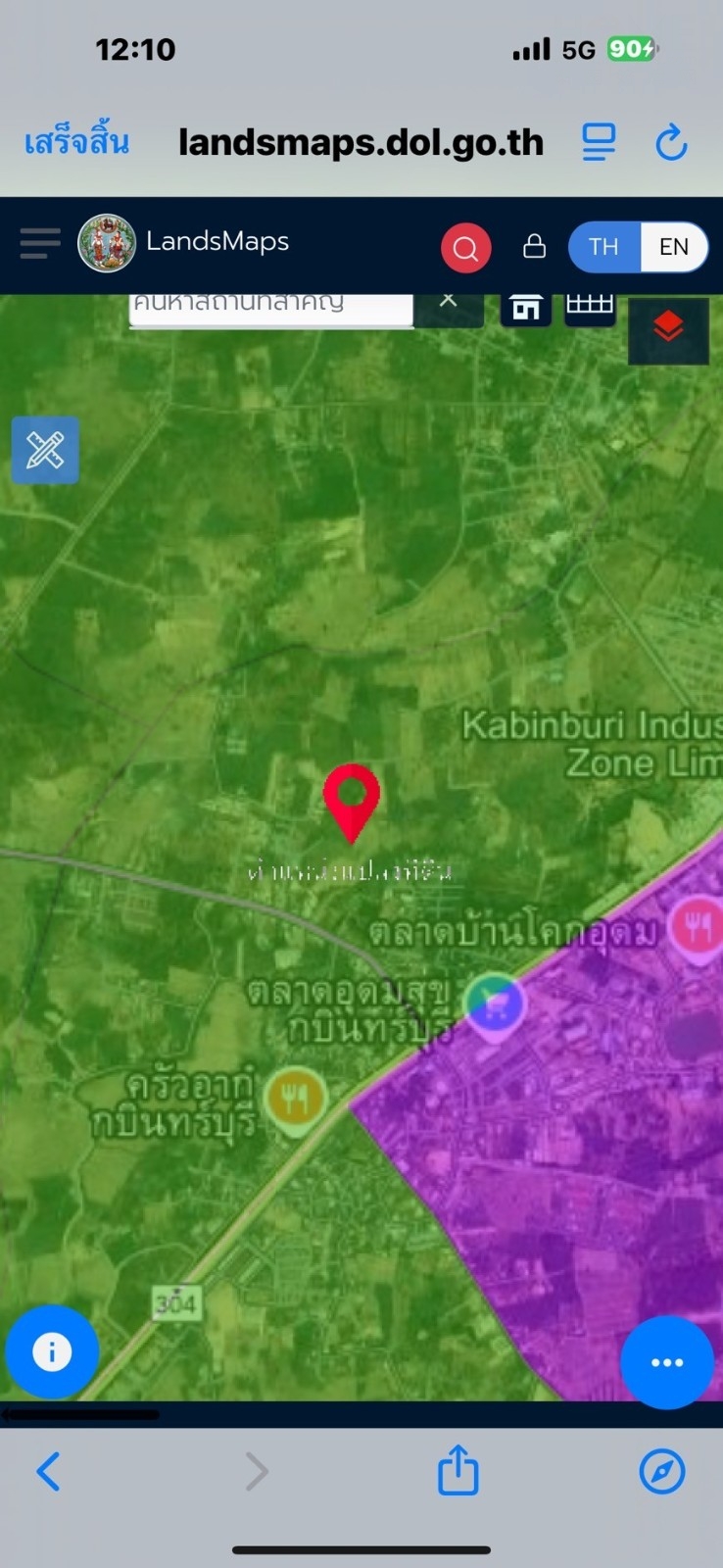Viewport: 723px width, 1568px height.
Task: Share this page
Action: (458, 1471)
